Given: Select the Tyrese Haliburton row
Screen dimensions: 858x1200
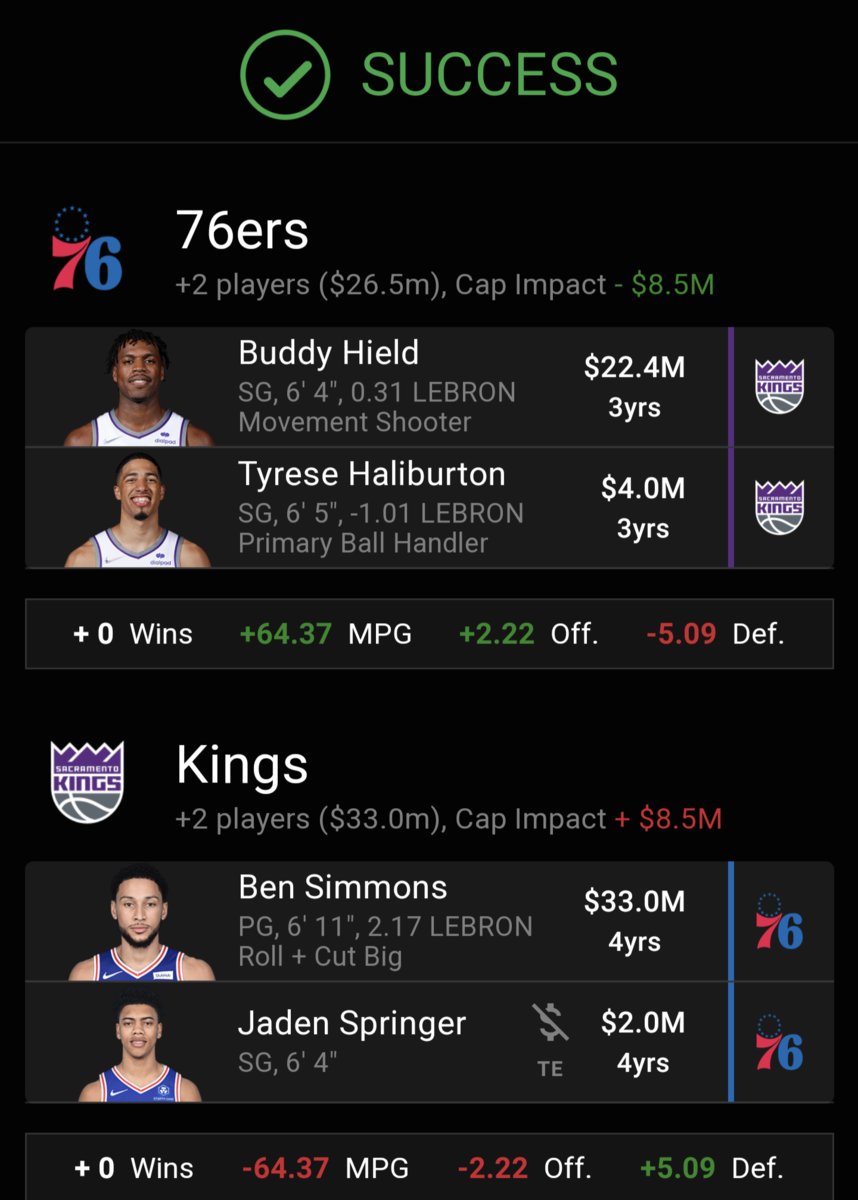Looking at the screenshot, I should click(400, 508).
